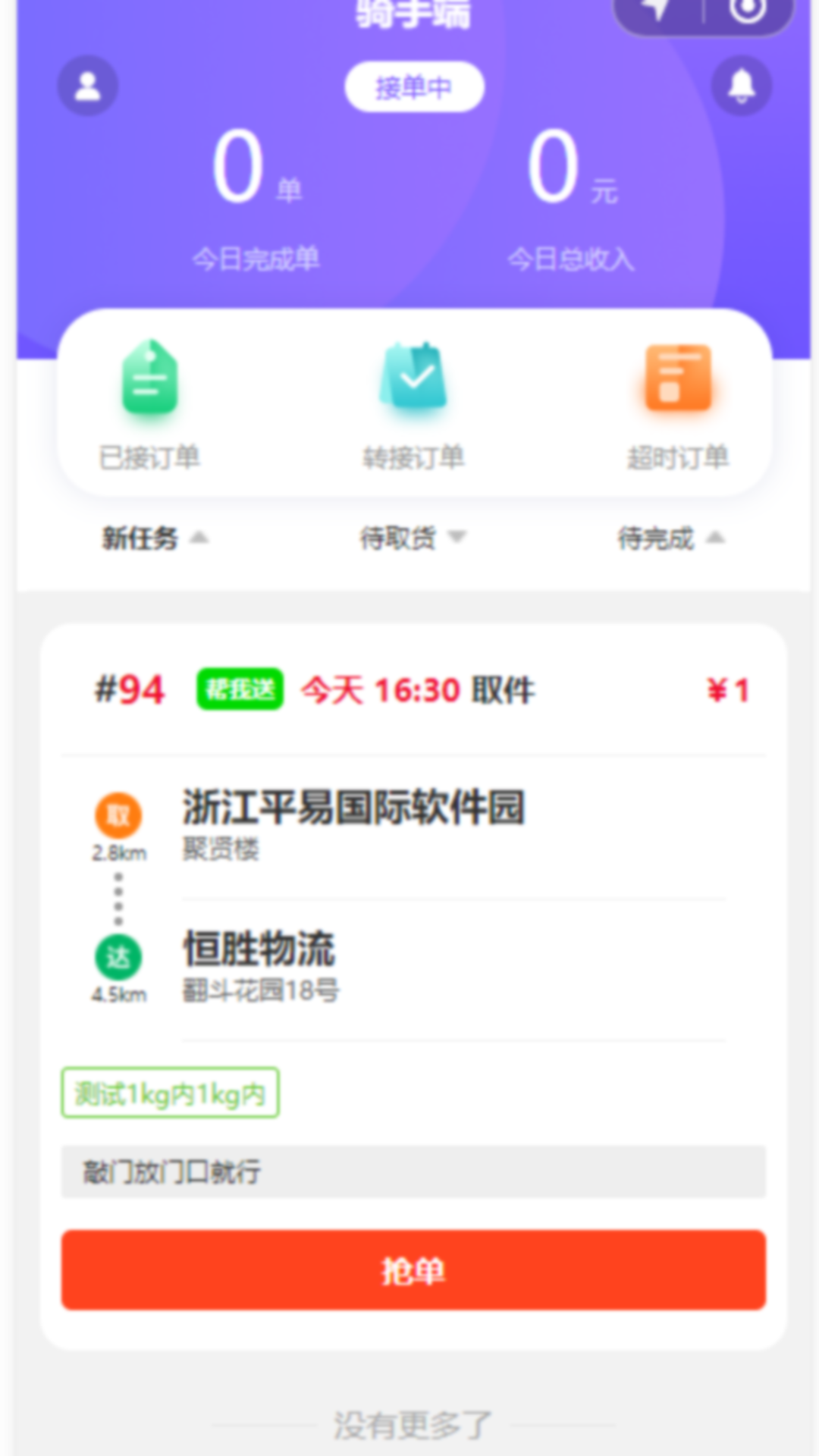The image size is (819, 1456).
Task: Open the 待取货 dropdown arrow
Action: click(458, 537)
